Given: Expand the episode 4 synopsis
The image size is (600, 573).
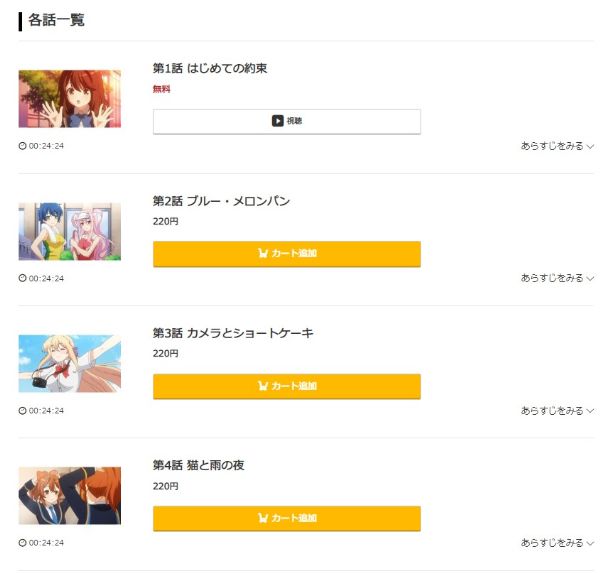Looking at the screenshot, I should click(x=556, y=543).
